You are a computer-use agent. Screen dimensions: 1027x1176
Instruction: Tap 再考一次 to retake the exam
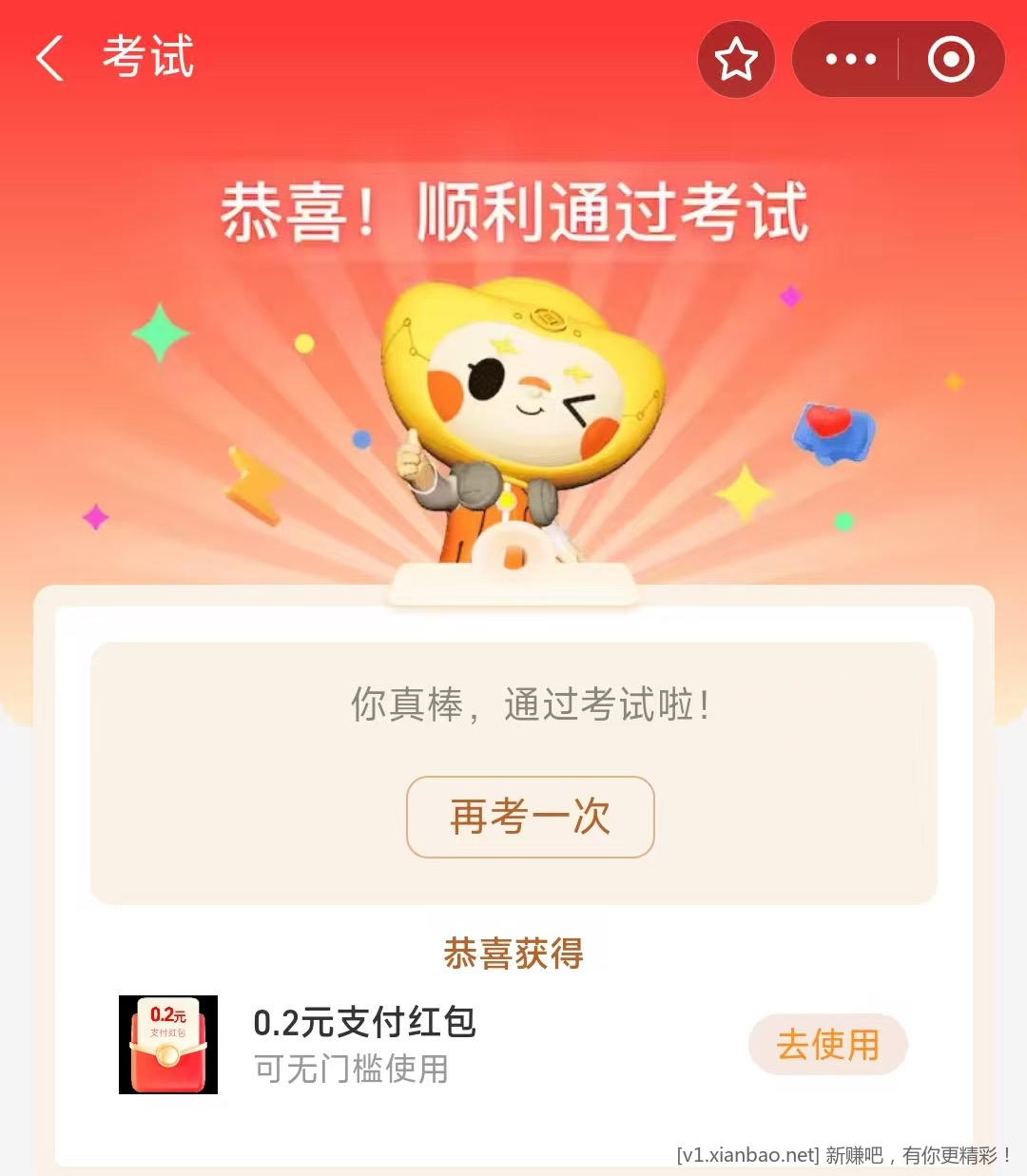click(530, 817)
